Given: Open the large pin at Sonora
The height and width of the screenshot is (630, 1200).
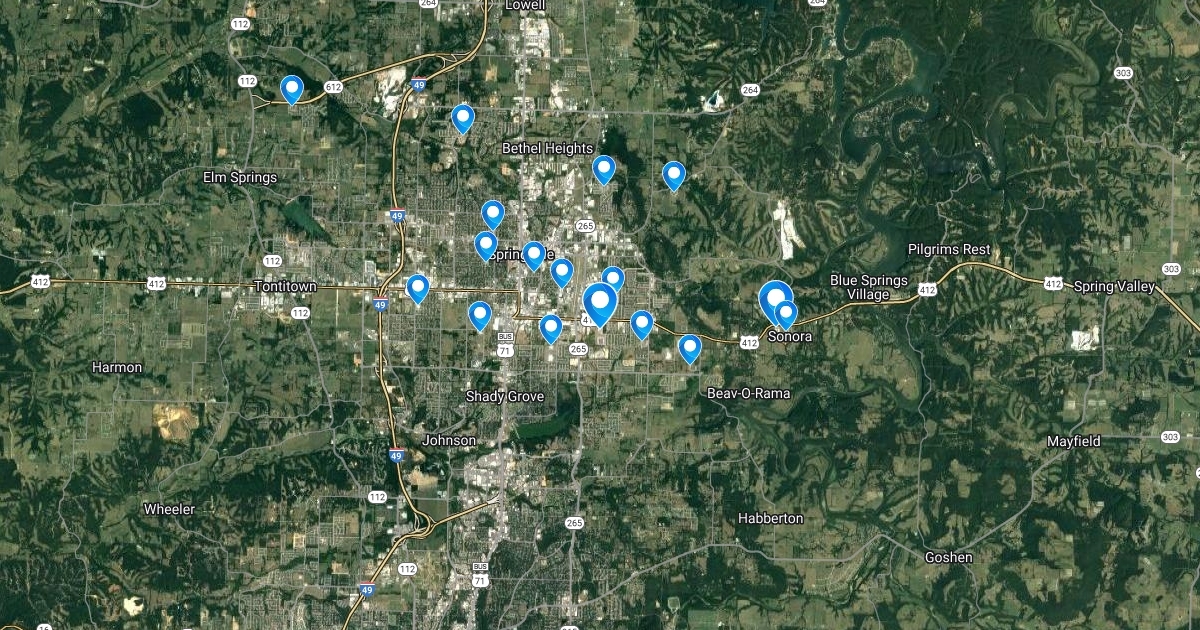Looking at the screenshot, I should [x=775, y=301].
